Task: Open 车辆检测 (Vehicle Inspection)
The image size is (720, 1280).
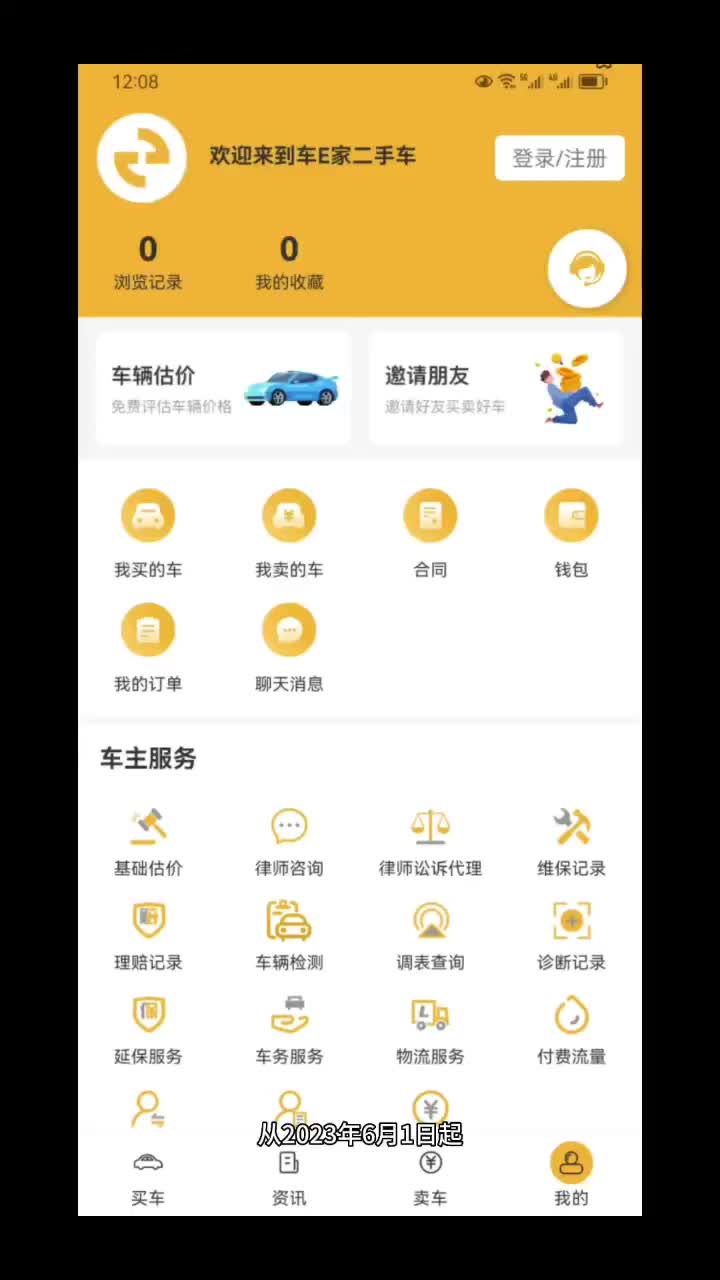Action: click(289, 935)
